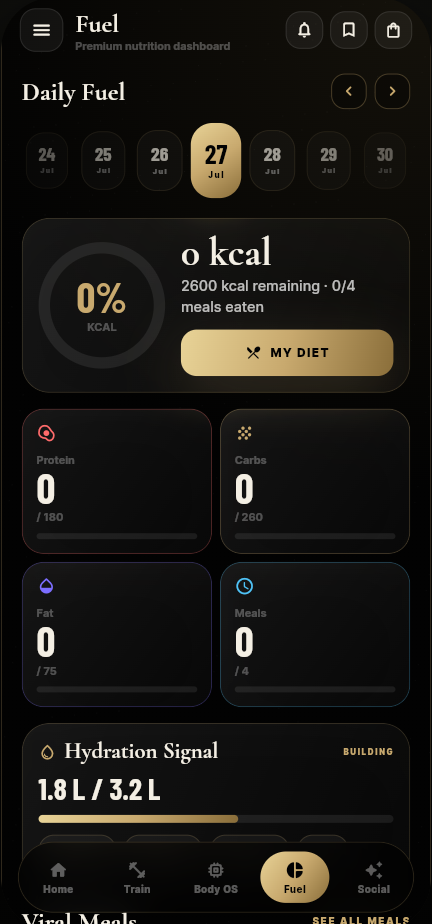Open the shopping bag

click(x=393, y=30)
